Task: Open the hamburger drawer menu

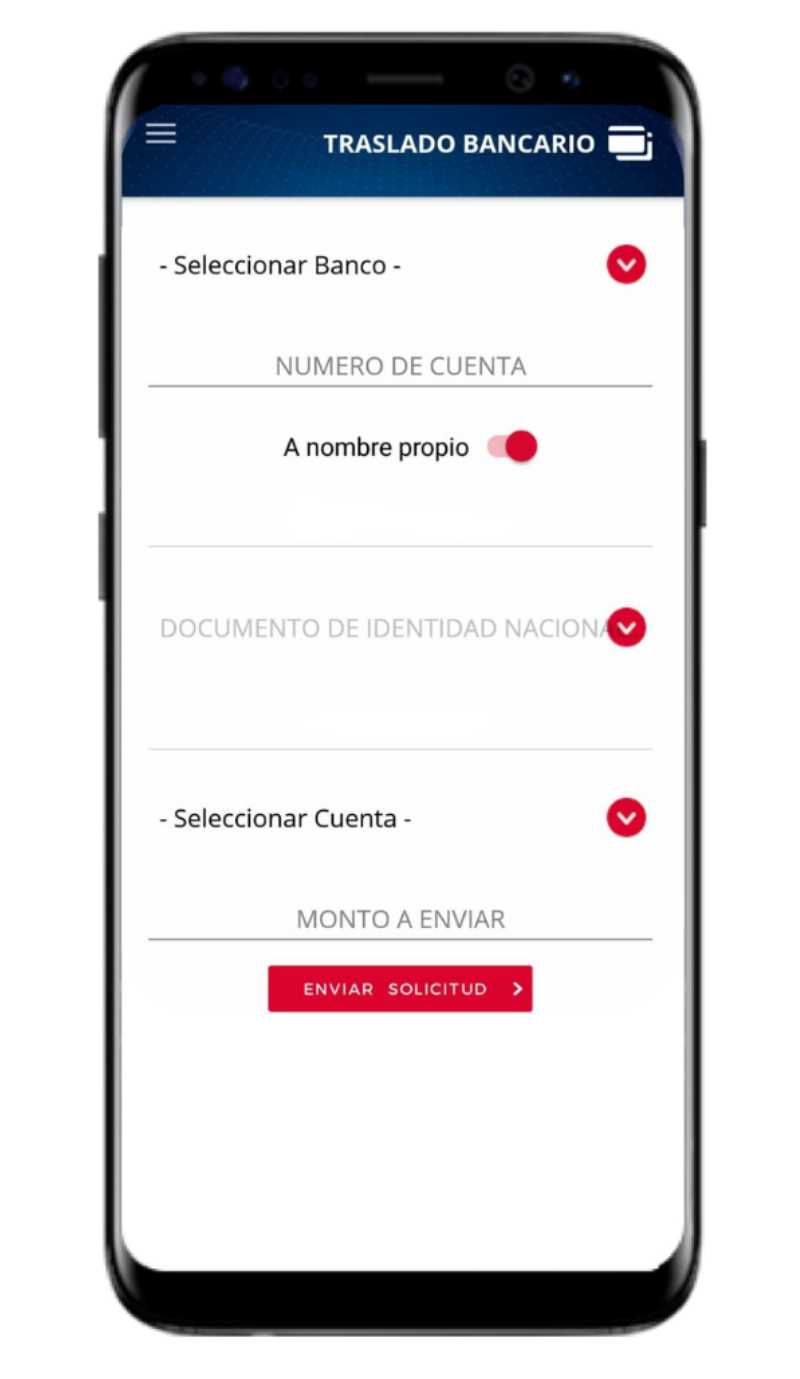Action: 161,134
